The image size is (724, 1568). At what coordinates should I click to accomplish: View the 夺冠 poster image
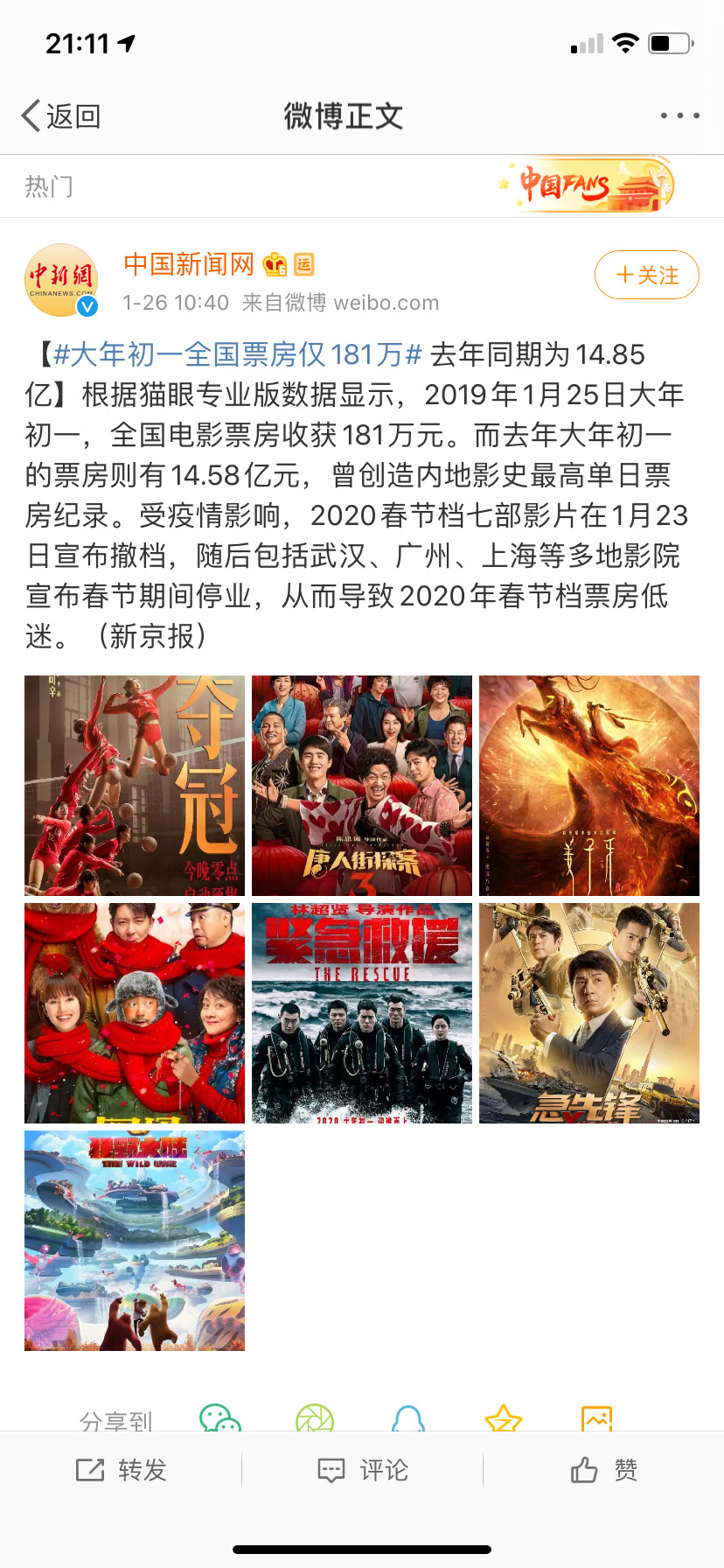(x=135, y=785)
